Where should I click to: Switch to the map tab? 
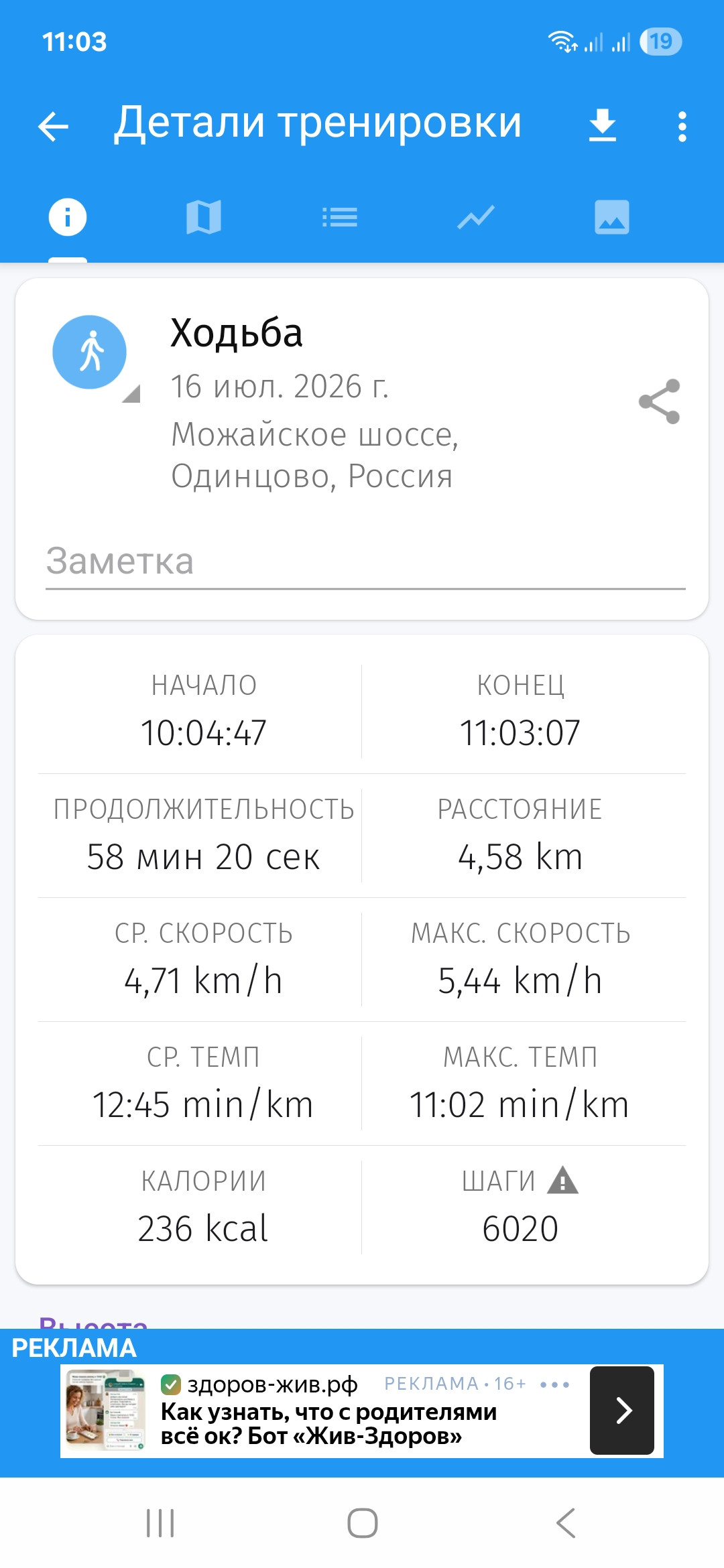[204, 217]
